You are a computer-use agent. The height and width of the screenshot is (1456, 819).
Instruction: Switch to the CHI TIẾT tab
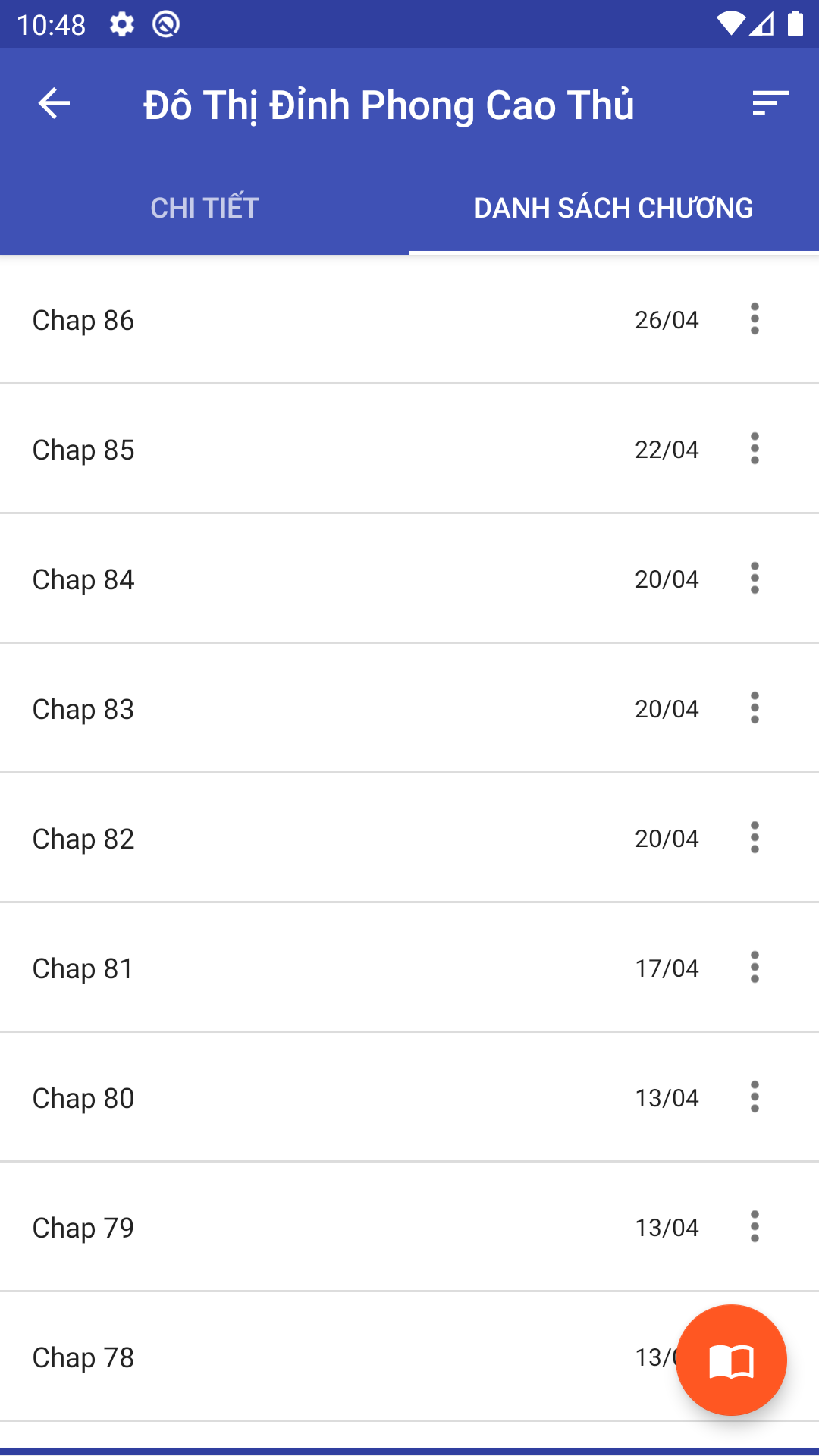[x=205, y=208]
